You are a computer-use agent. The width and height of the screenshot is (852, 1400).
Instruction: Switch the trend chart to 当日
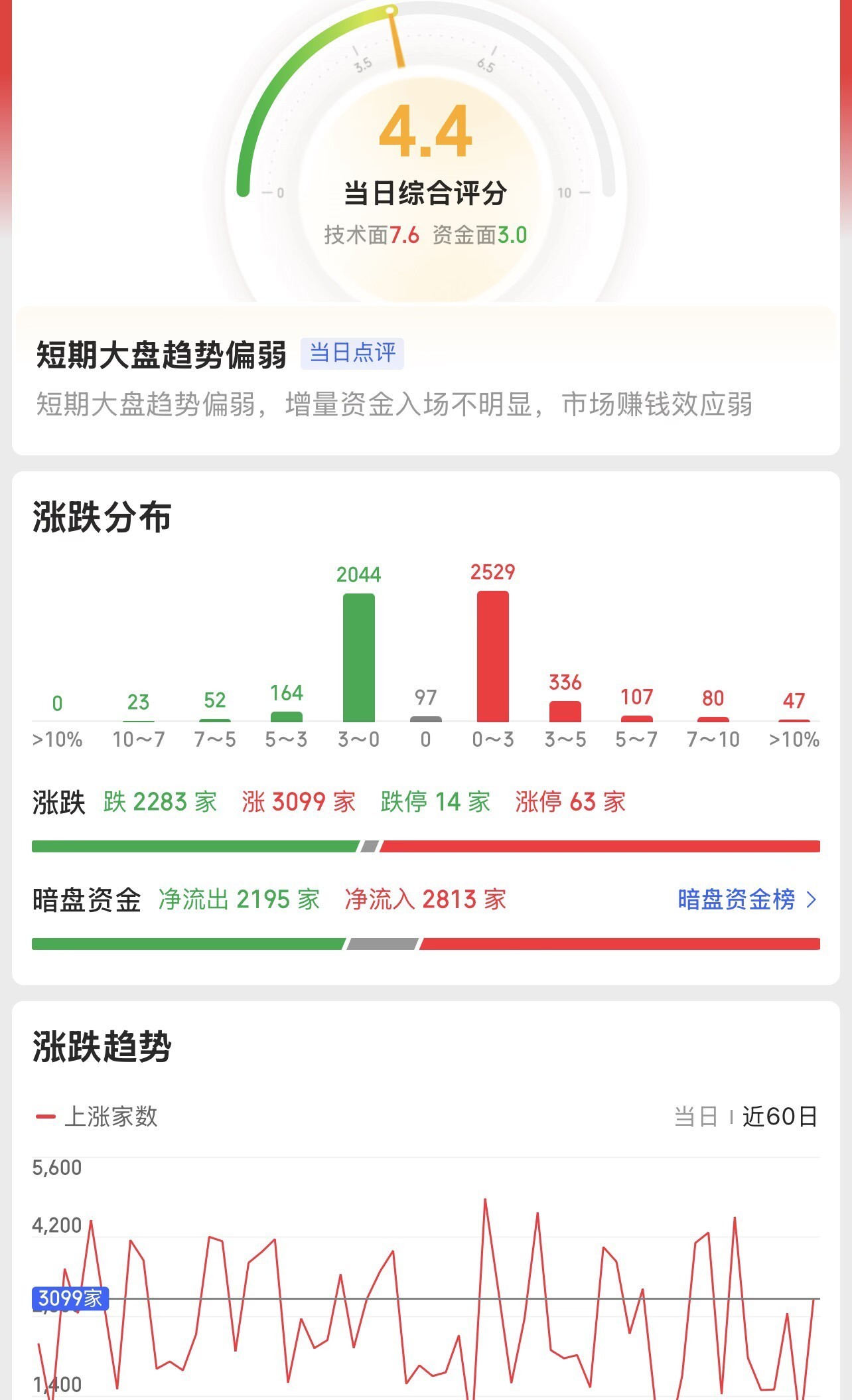click(x=695, y=1117)
